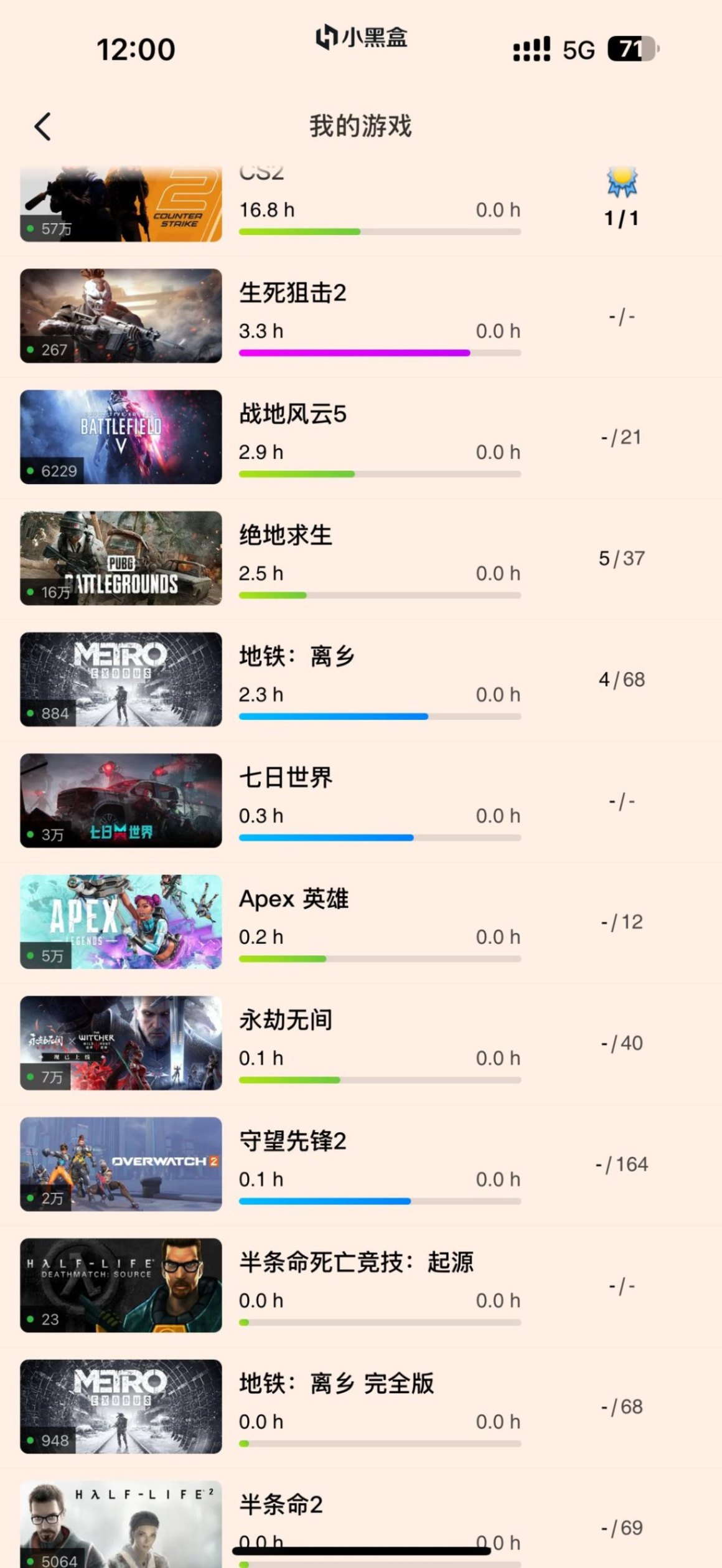Open 地铁：离乡 完全版 row
The height and width of the screenshot is (1568, 722).
click(x=361, y=1406)
